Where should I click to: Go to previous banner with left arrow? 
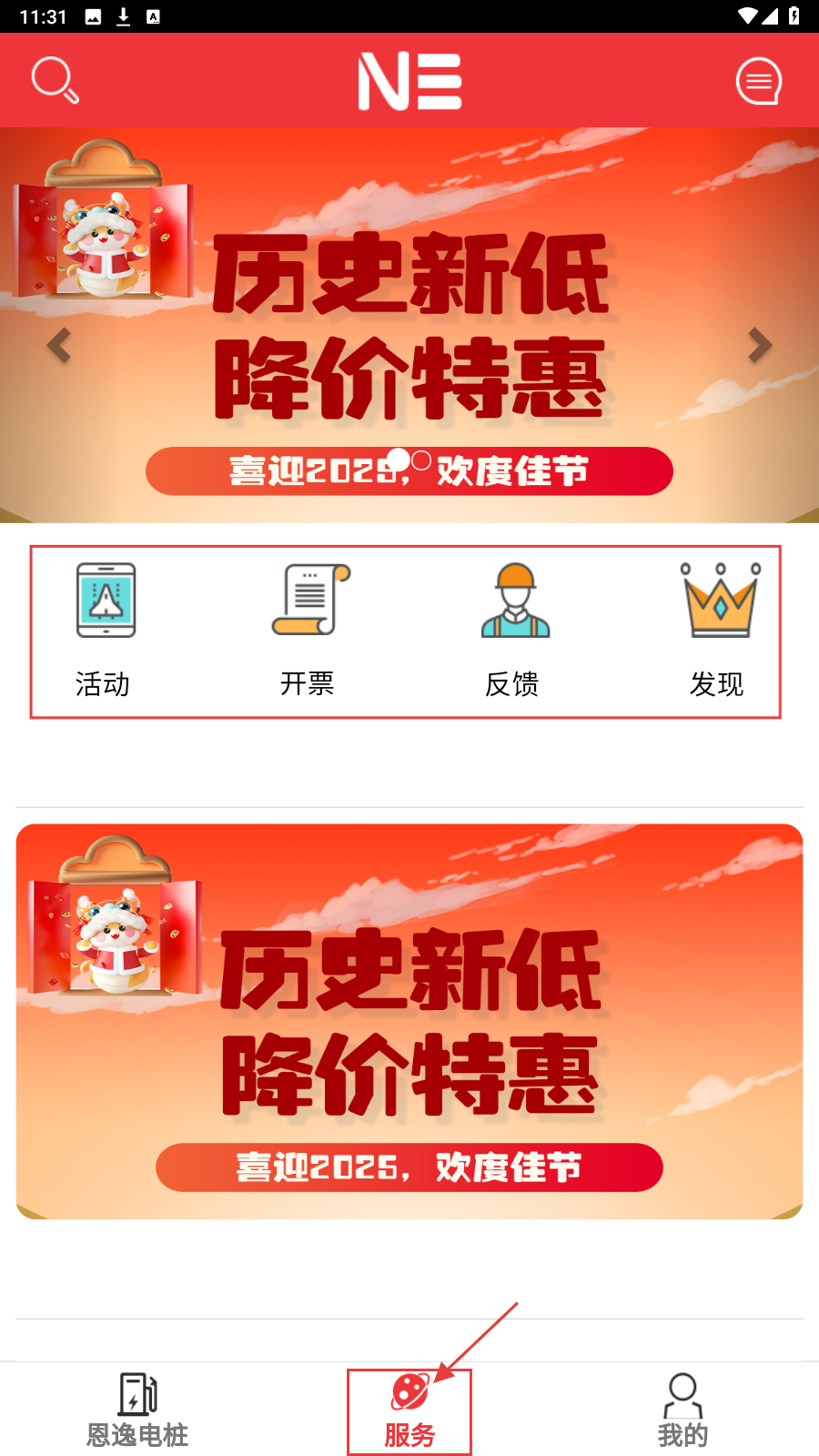[x=59, y=345]
